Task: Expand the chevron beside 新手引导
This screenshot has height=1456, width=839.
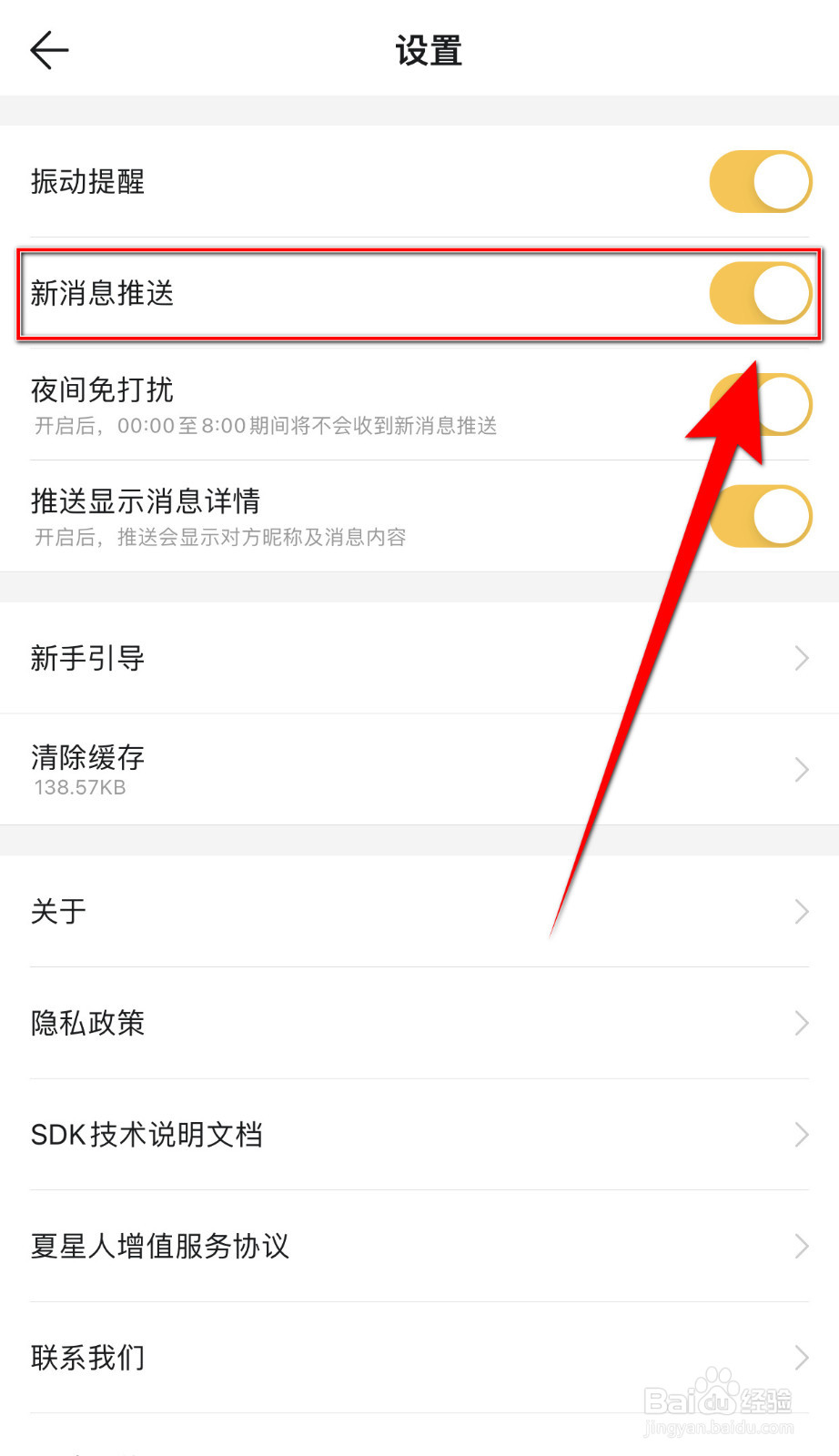Action: click(799, 658)
